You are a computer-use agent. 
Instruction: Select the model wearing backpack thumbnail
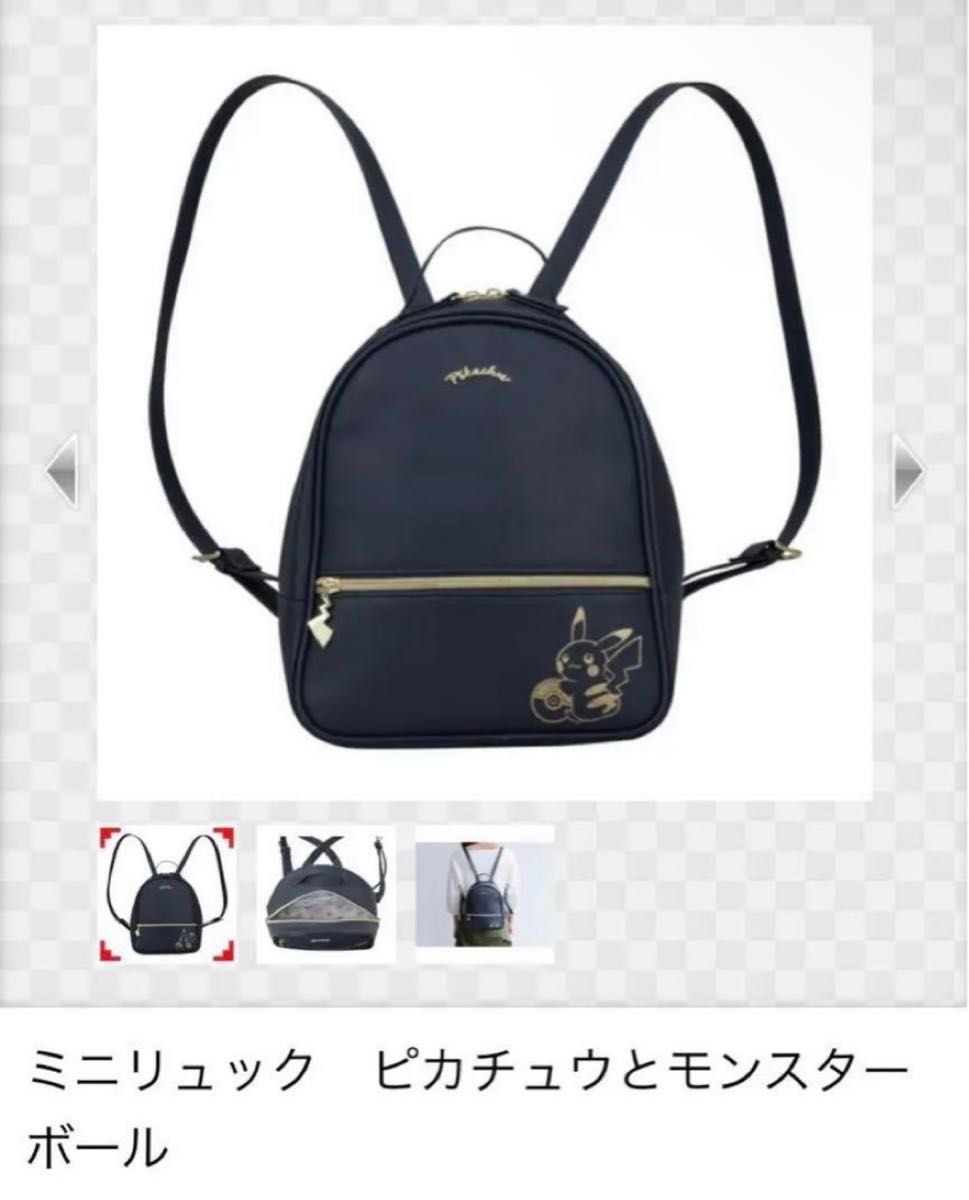point(484,895)
